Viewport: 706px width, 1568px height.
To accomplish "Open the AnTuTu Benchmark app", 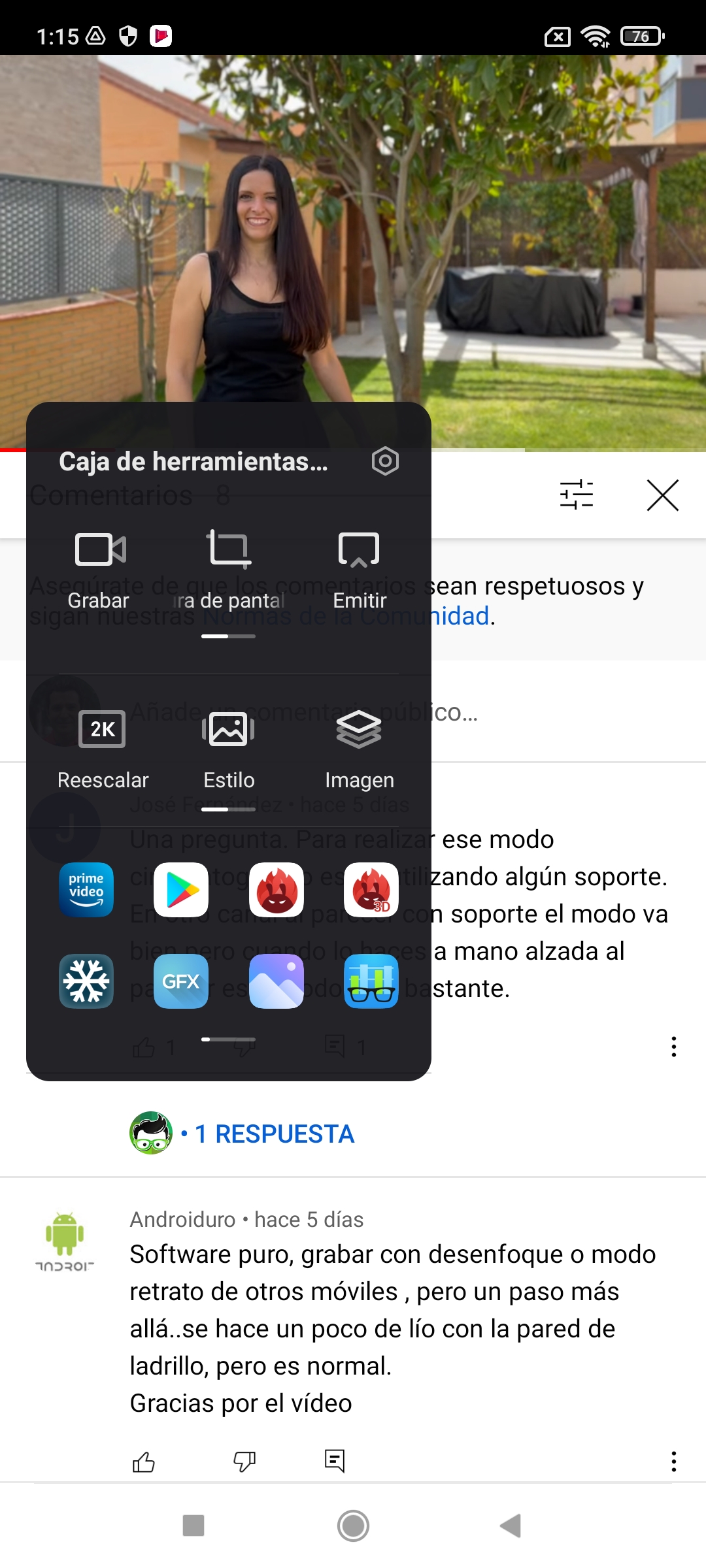I will point(277,890).
